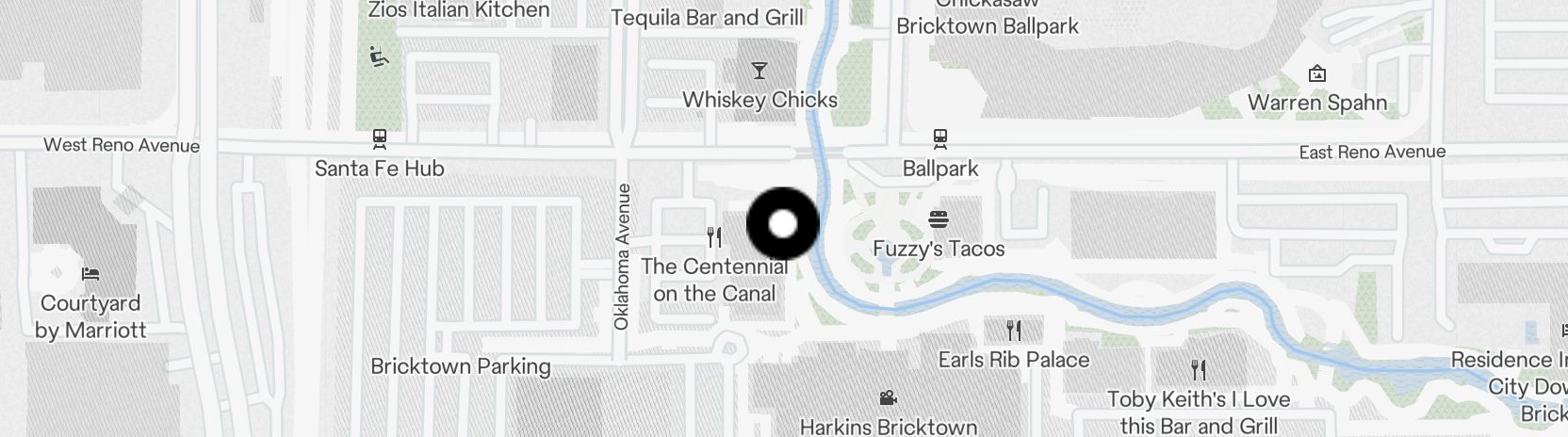Select Harkins Bricktown cinema marker
1568x437 pixels.
(x=887, y=398)
